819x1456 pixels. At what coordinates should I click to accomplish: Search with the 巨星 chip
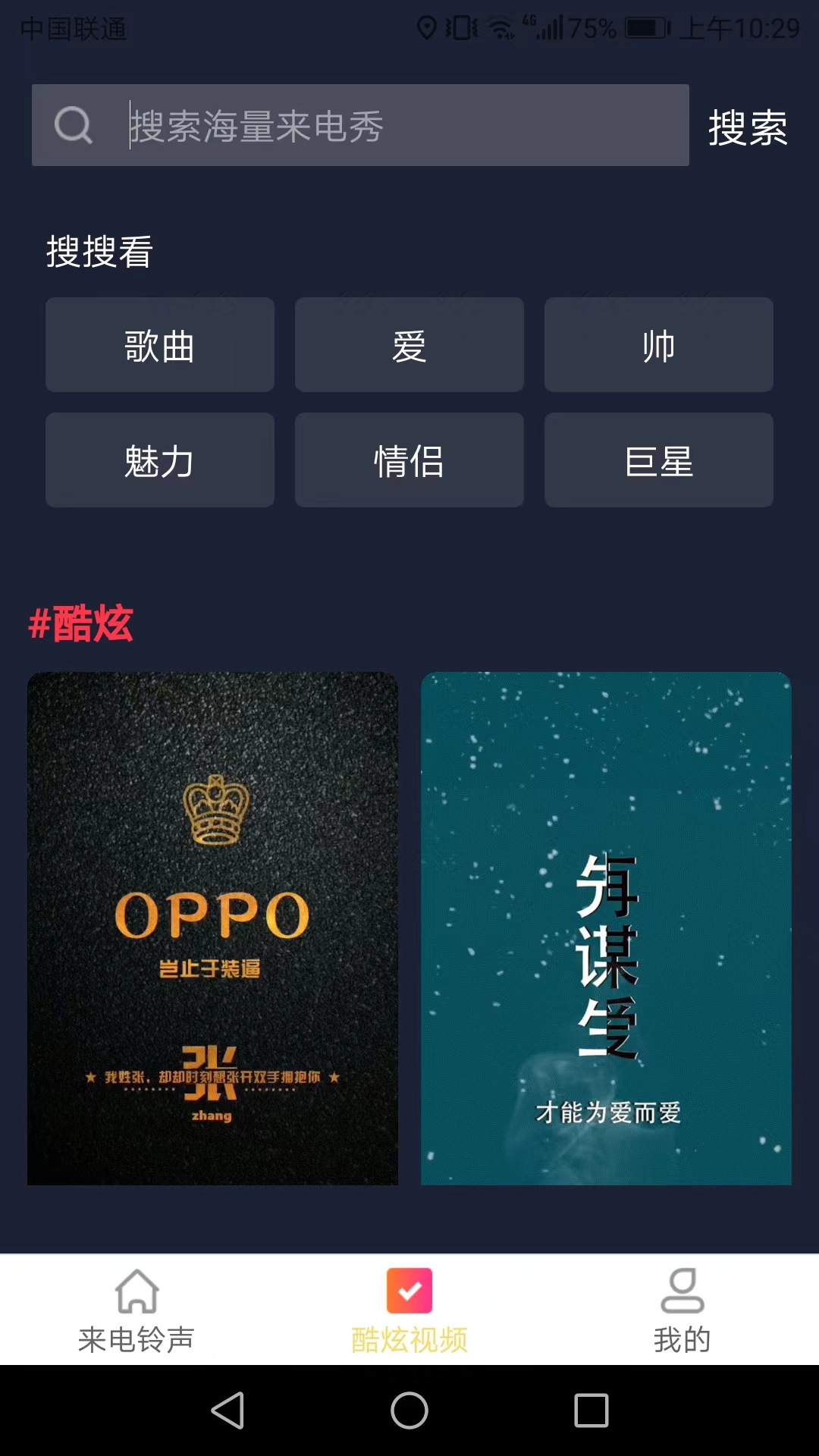click(659, 460)
